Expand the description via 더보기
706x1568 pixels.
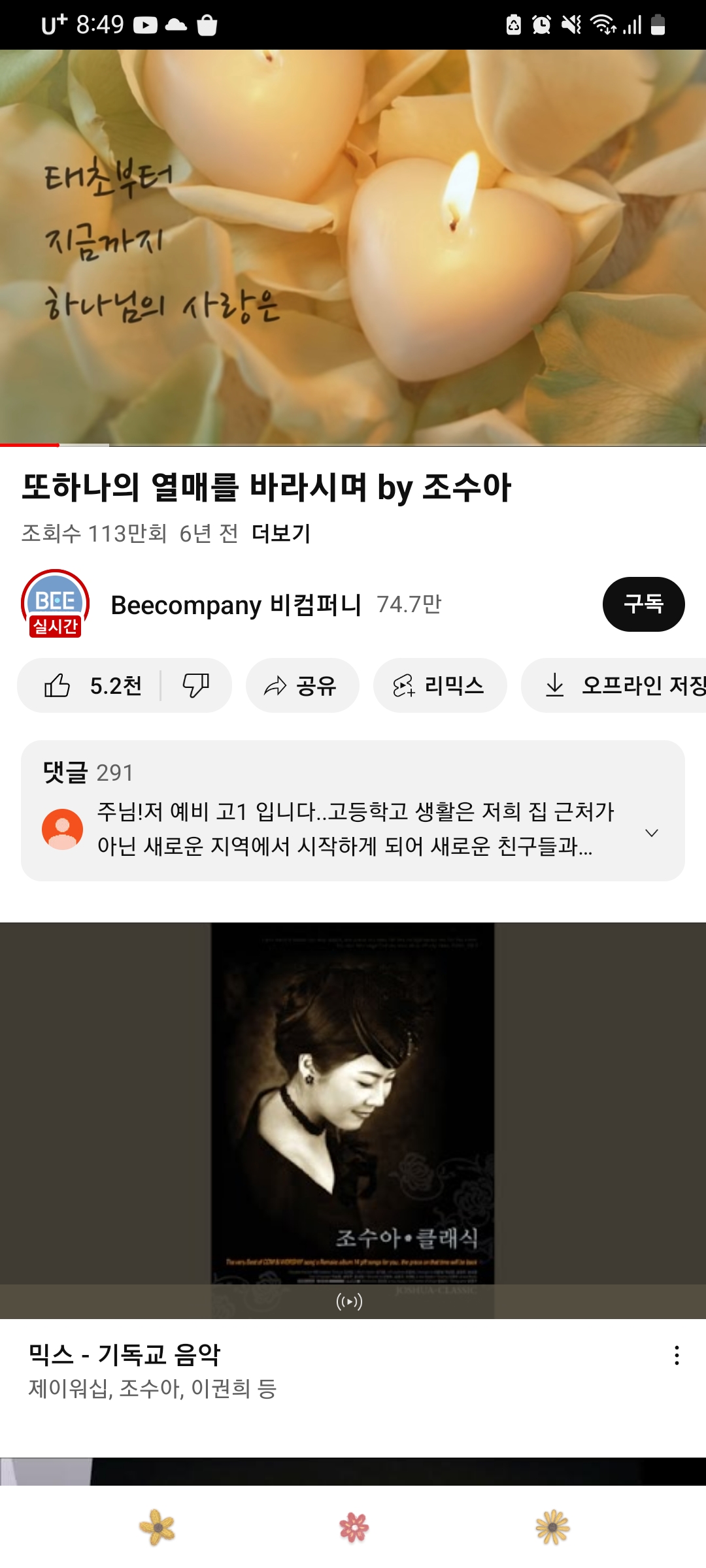[x=281, y=534]
